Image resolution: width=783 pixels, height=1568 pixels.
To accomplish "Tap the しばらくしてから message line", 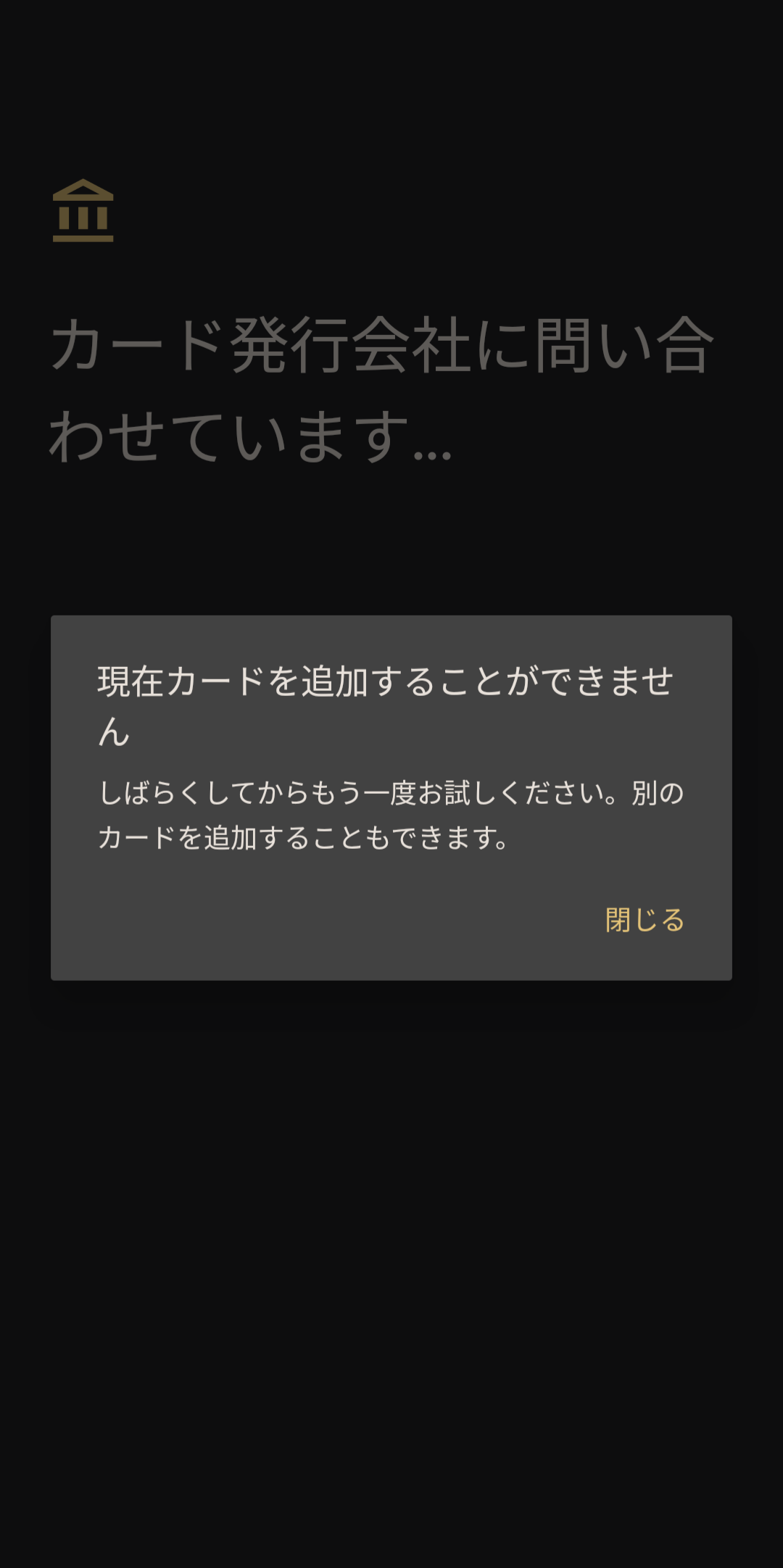I will (x=391, y=795).
